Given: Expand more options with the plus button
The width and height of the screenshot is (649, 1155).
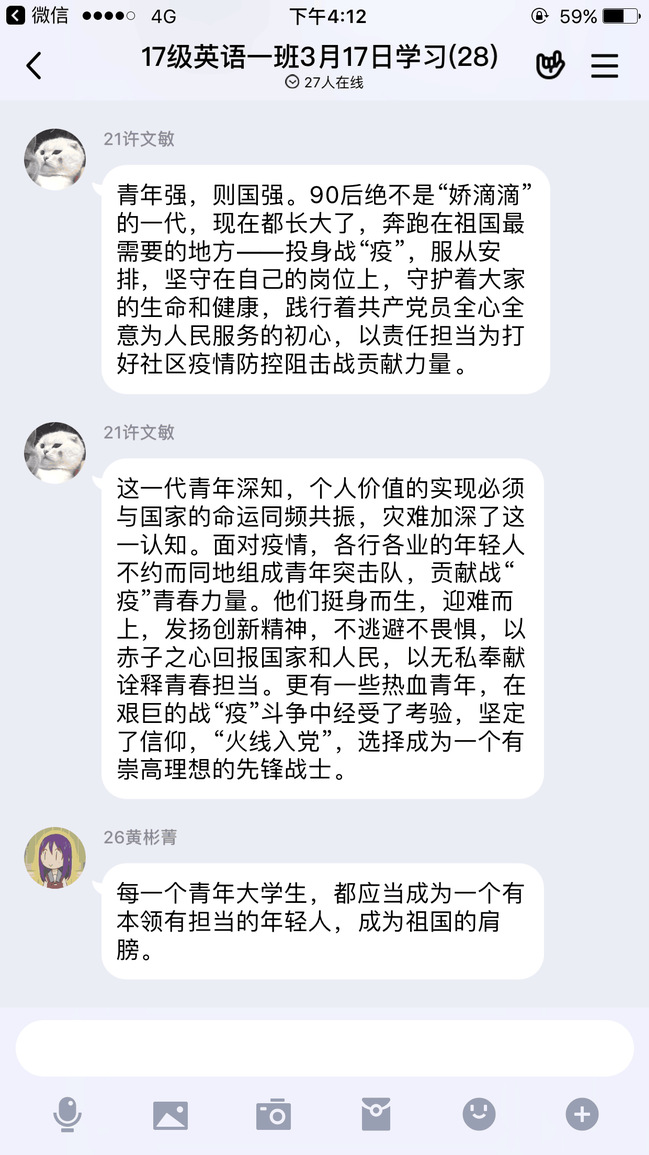Looking at the screenshot, I should (582, 1114).
